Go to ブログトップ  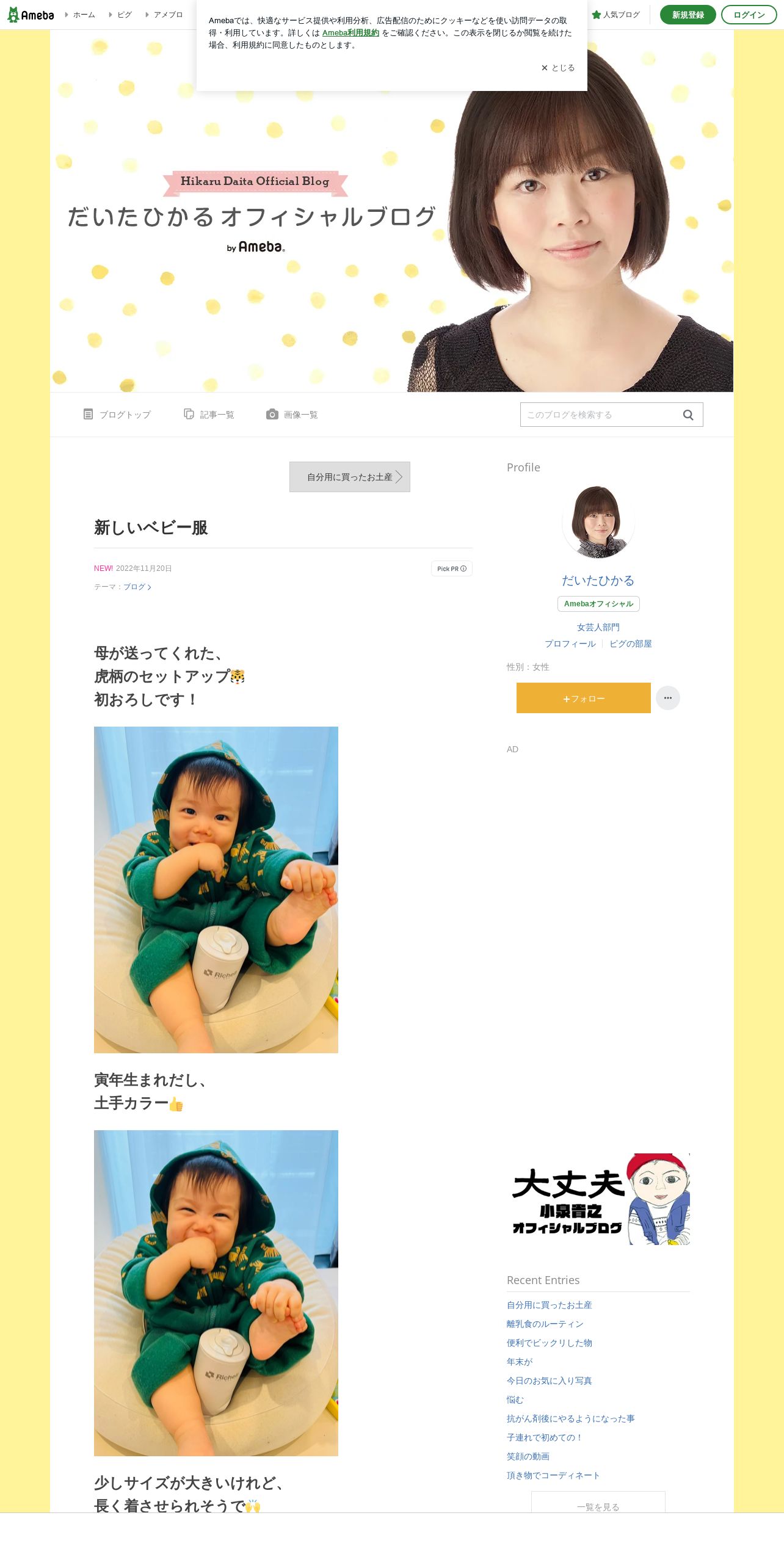[x=117, y=415]
